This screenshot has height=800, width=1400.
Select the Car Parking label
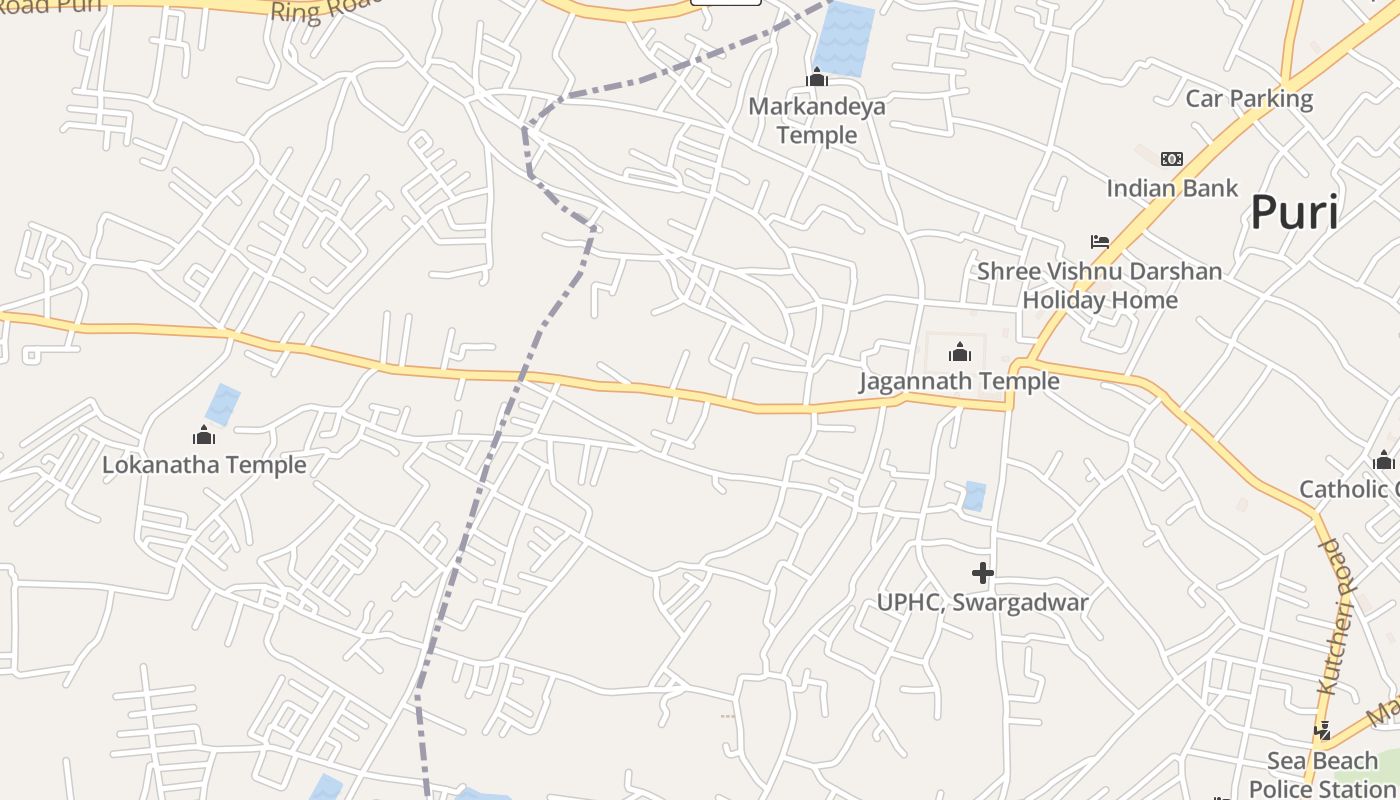coord(1249,98)
